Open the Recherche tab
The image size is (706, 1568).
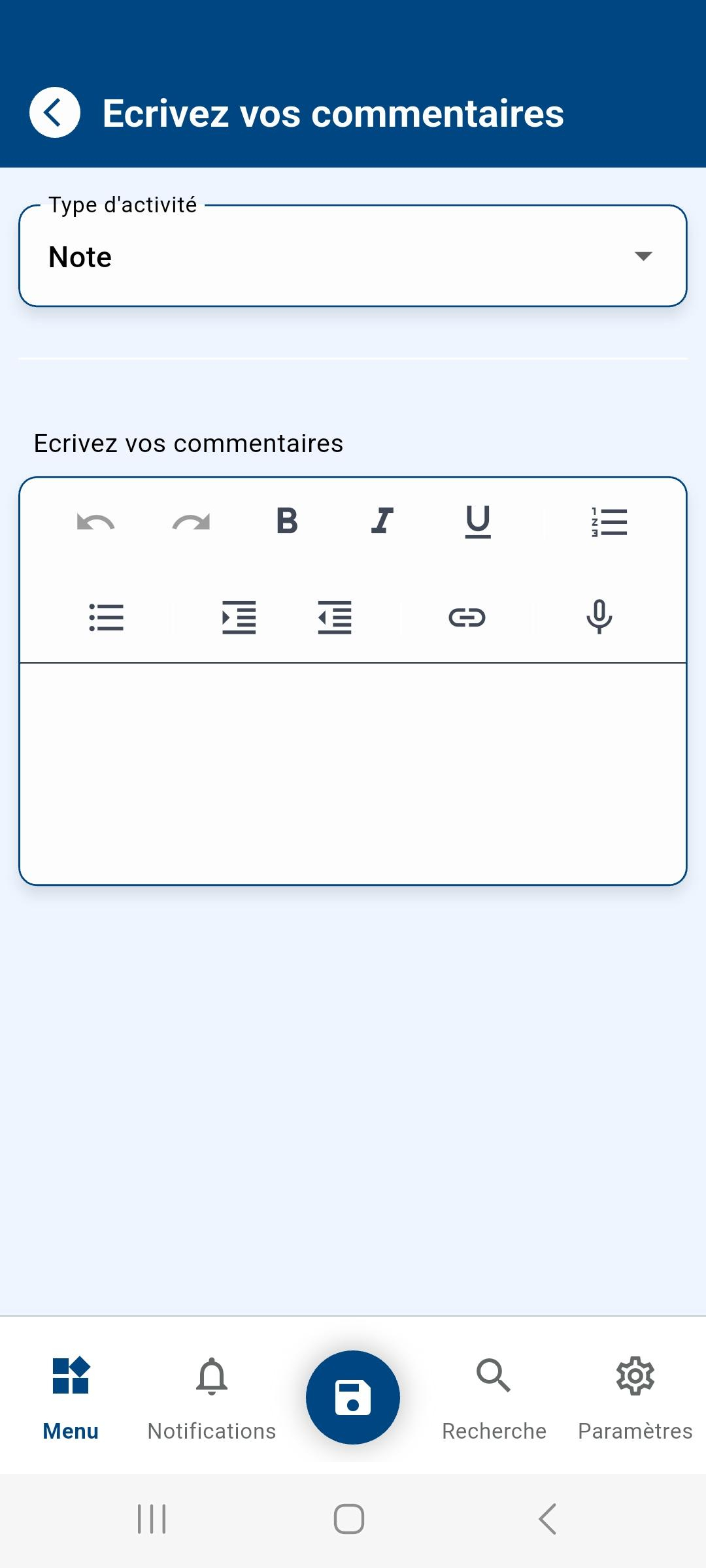494,1398
